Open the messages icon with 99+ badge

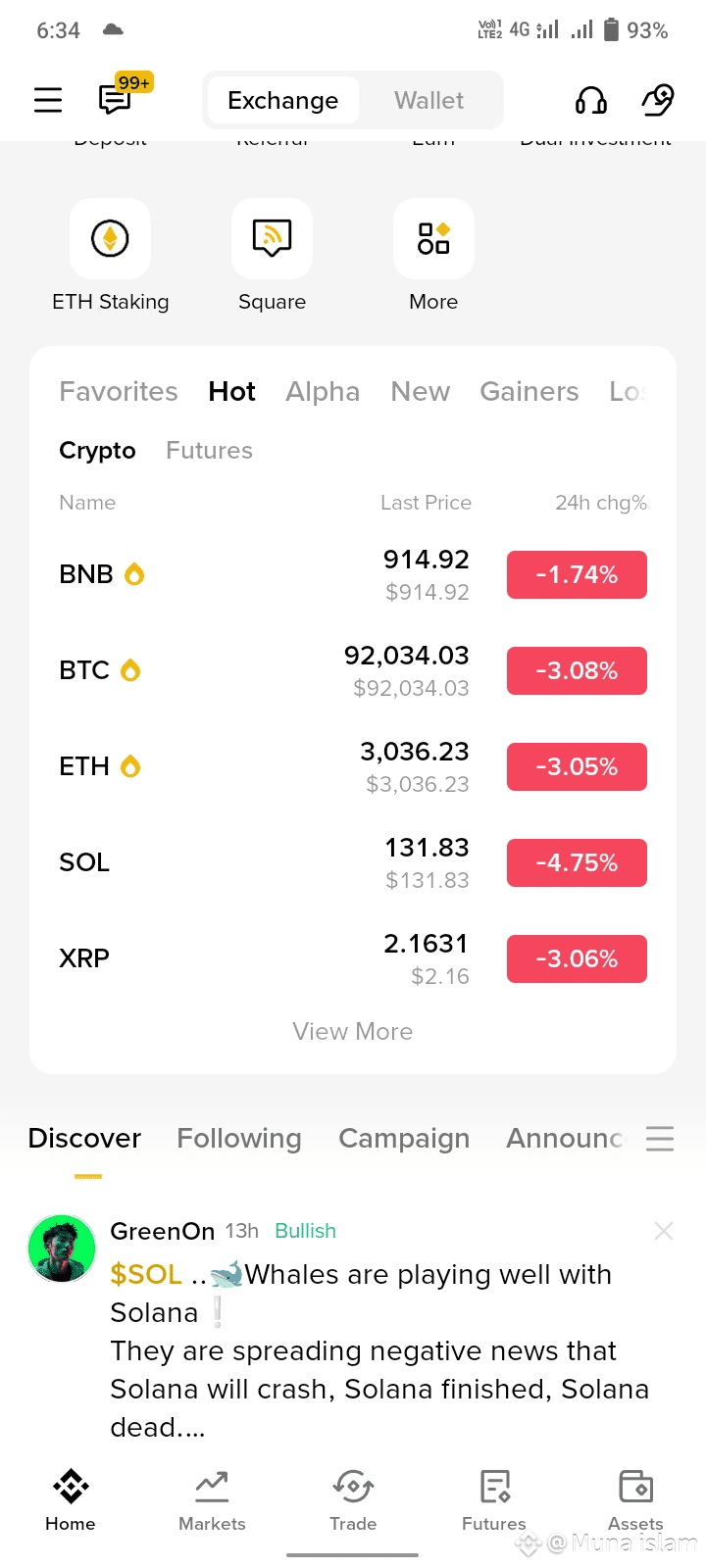(x=116, y=100)
